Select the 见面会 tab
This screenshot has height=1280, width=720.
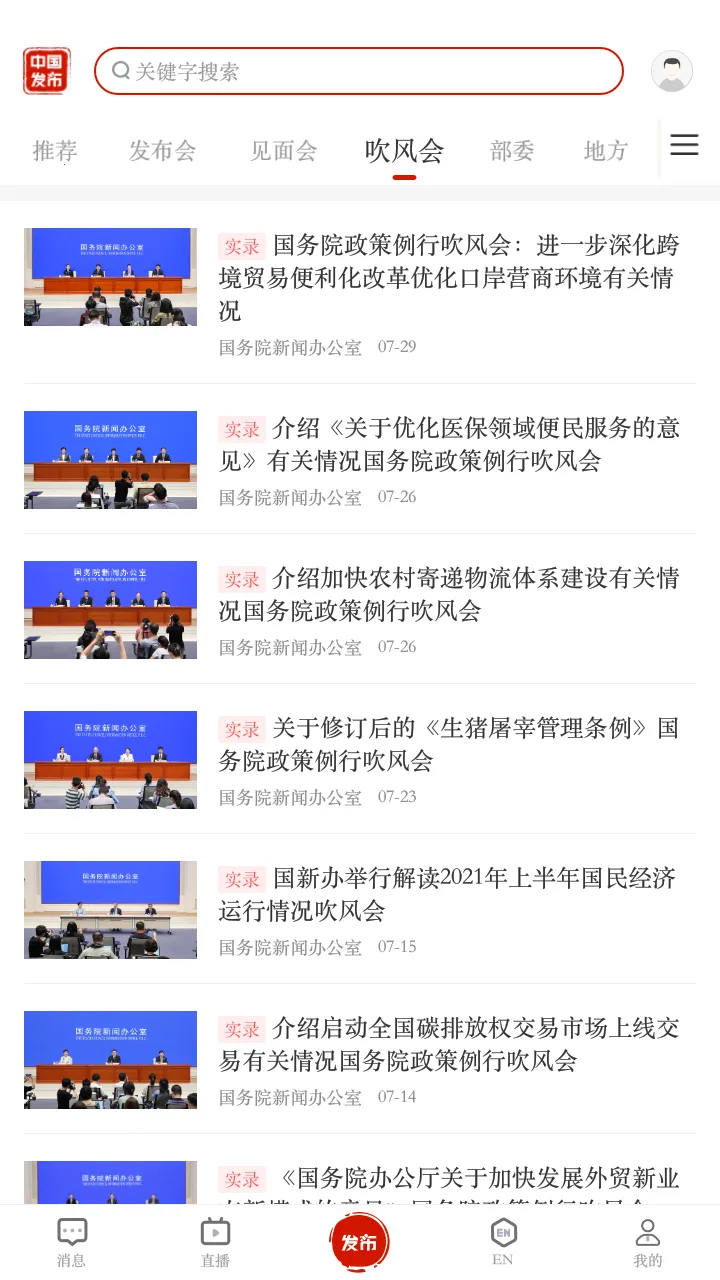point(283,151)
